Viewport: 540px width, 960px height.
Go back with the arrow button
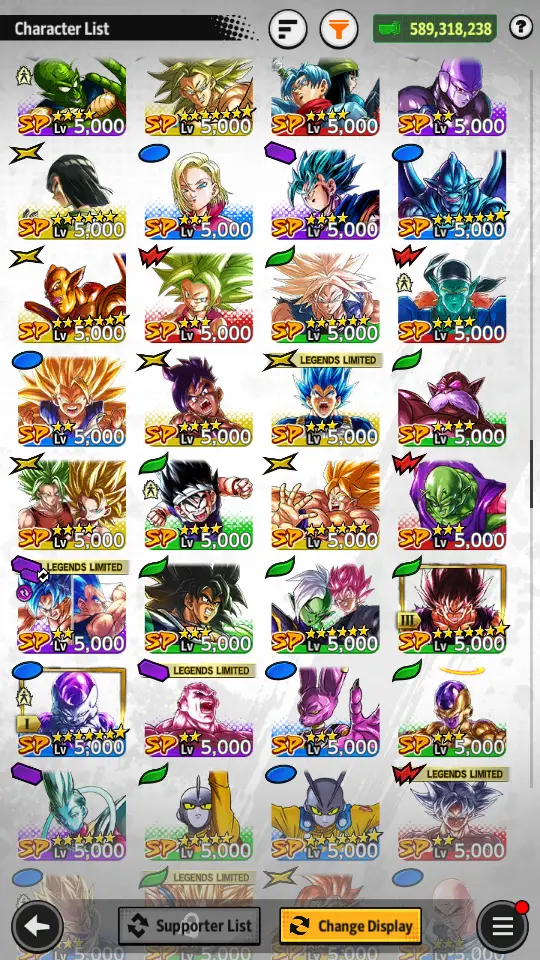click(x=37, y=926)
